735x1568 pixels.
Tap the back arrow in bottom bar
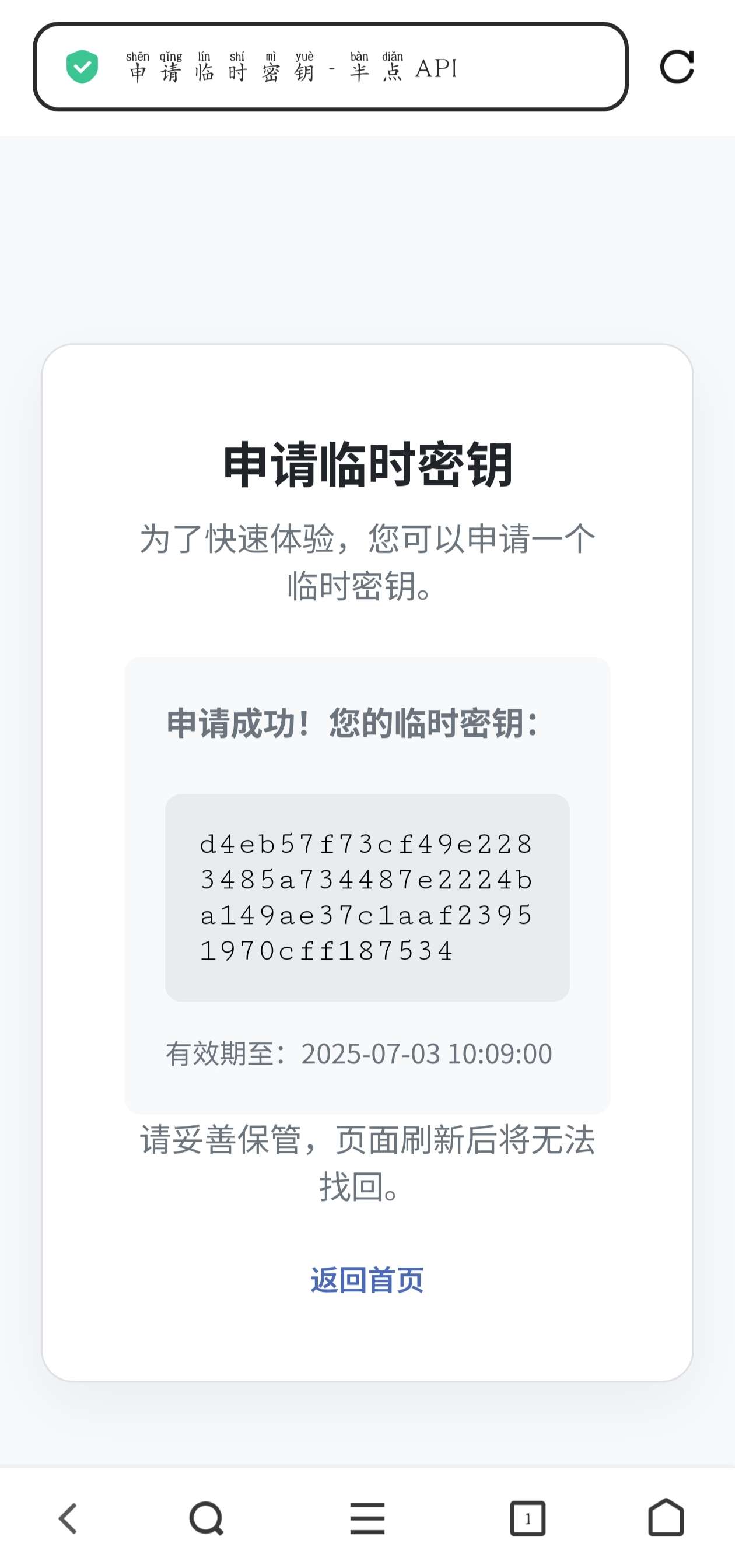[67, 1518]
